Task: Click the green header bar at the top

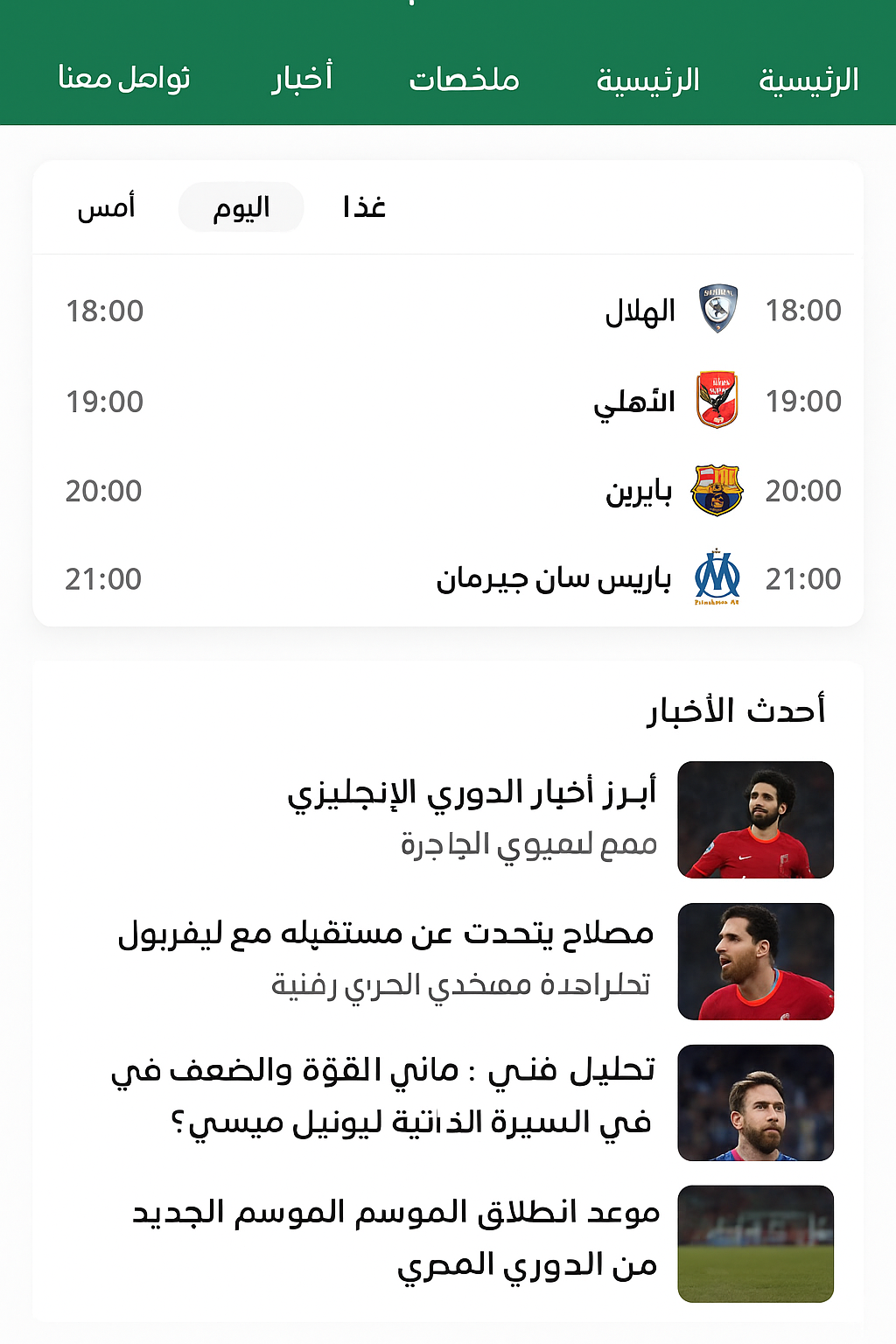Action: click(x=448, y=26)
